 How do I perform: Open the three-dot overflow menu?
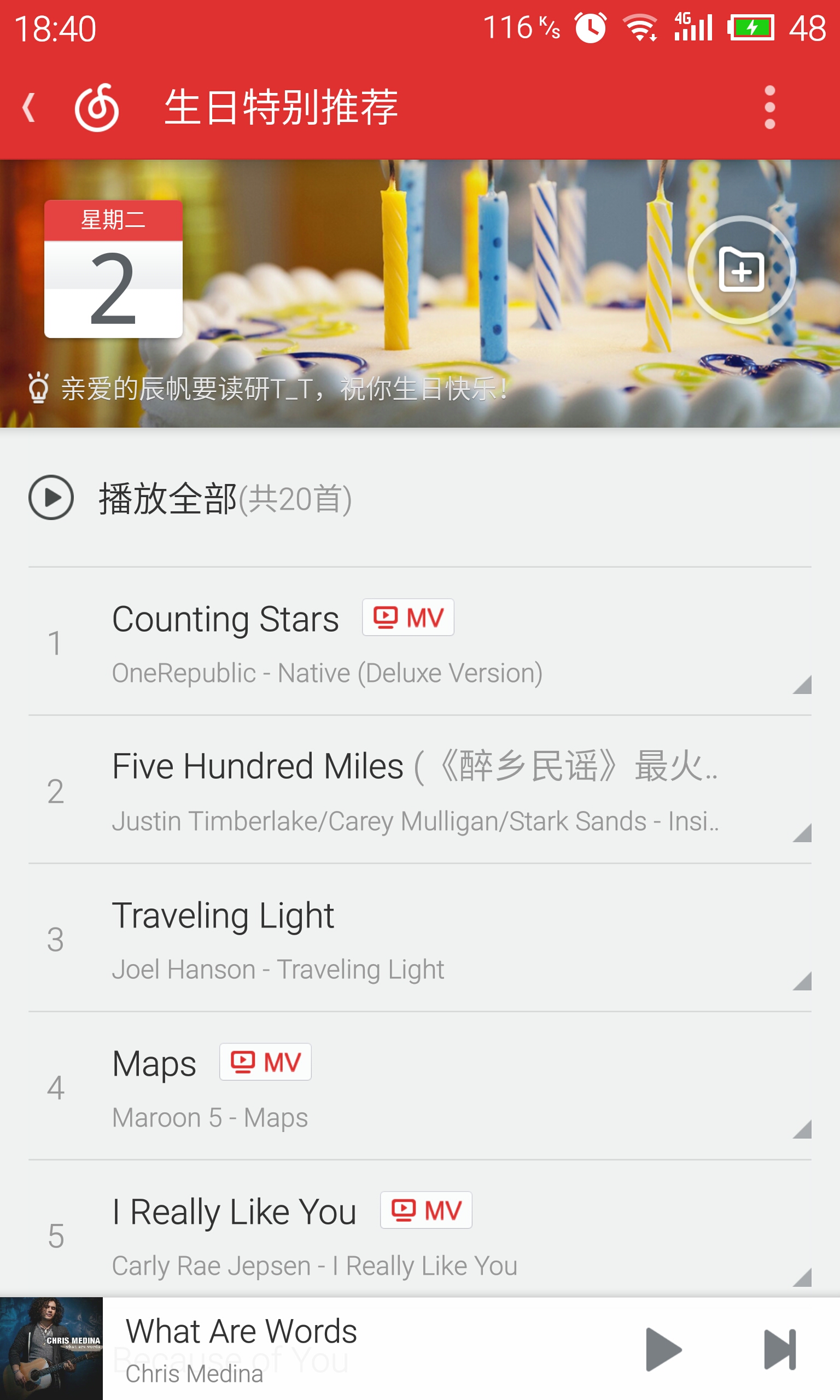tap(769, 108)
